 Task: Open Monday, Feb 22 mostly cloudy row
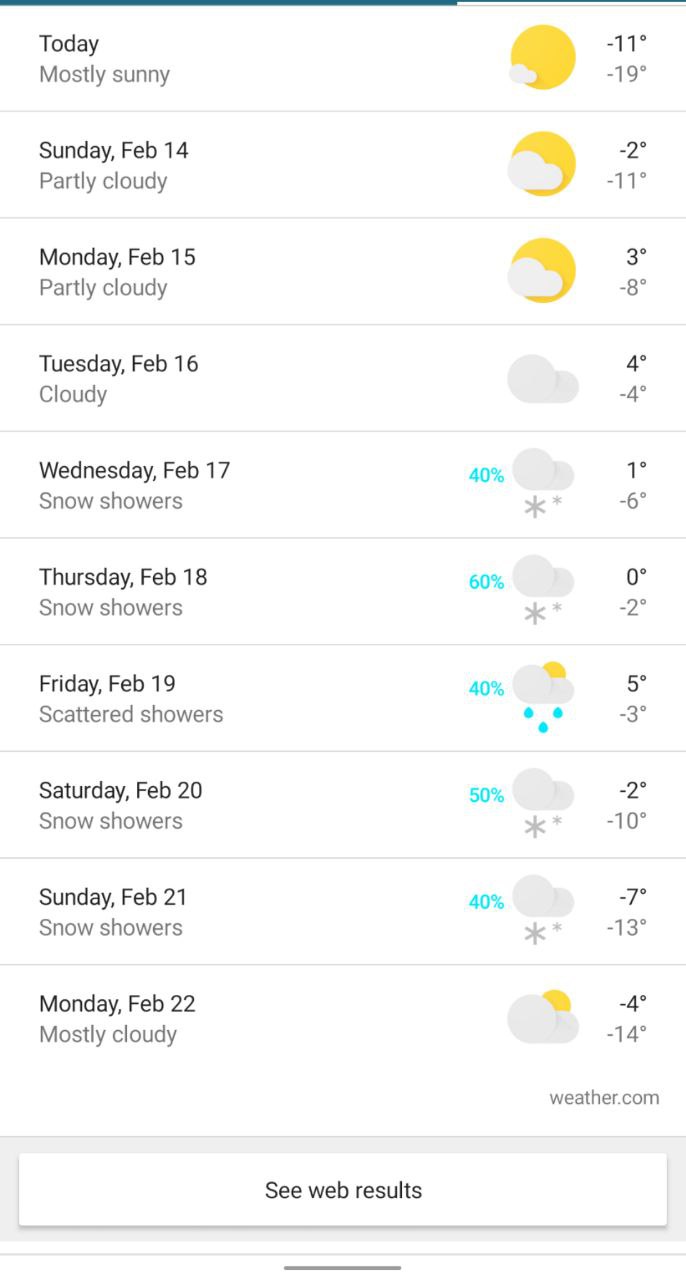pyautogui.click(x=343, y=1018)
